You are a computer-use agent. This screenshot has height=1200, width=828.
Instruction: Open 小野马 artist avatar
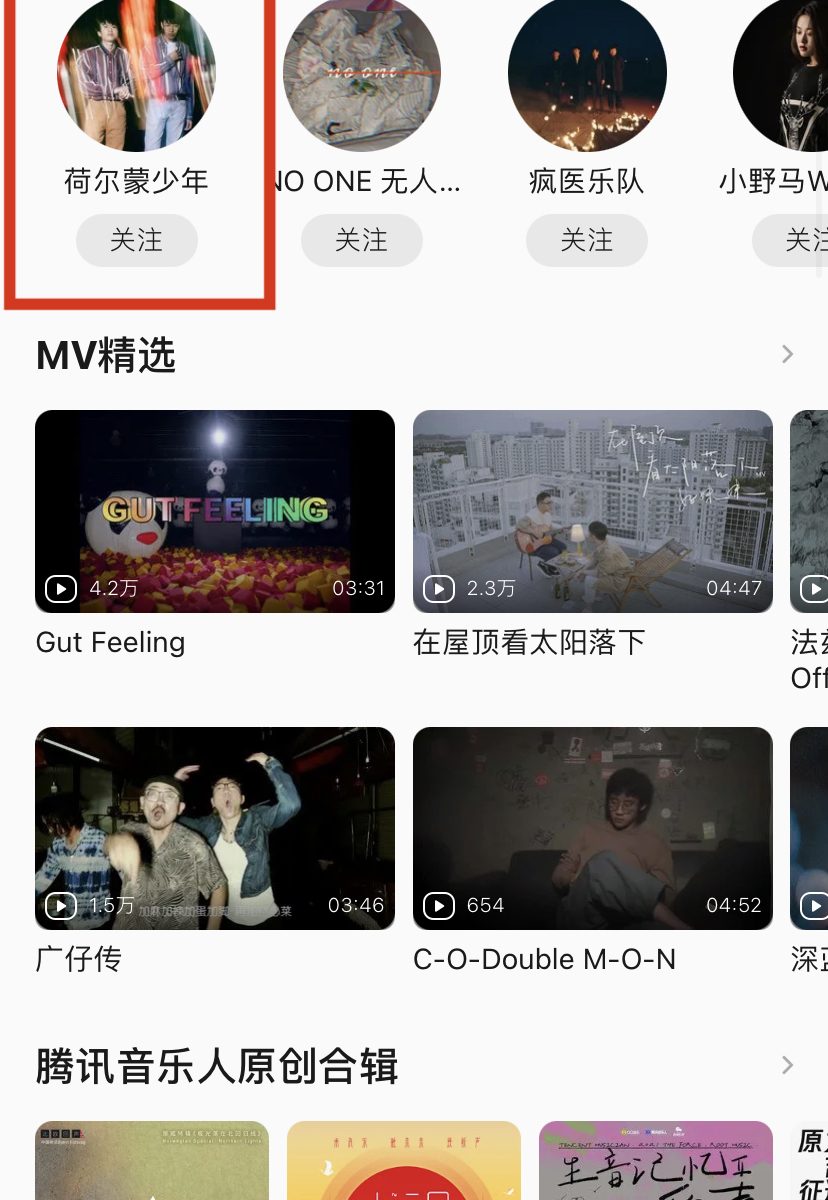click(x=785, y=75)
